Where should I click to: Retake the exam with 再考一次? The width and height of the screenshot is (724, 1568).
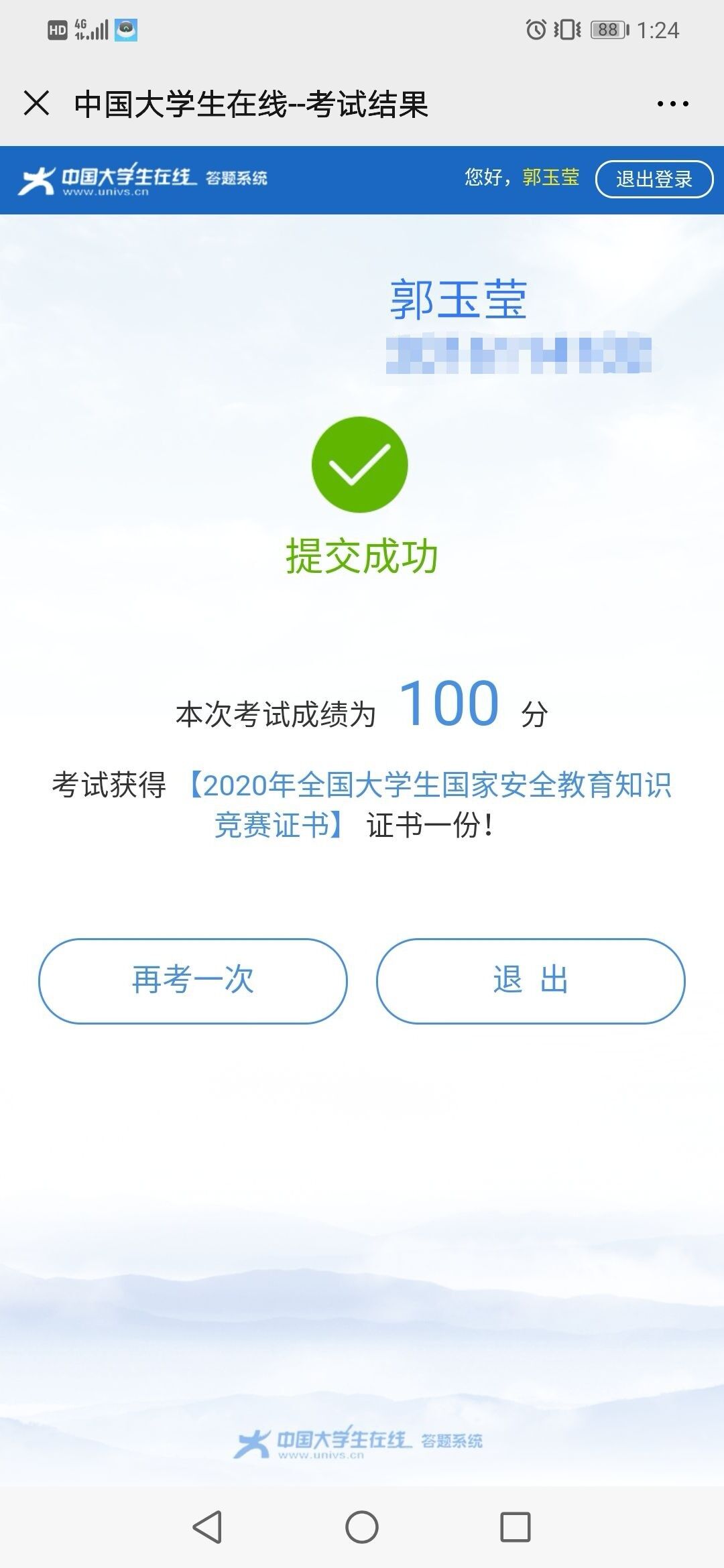point(193,980)
